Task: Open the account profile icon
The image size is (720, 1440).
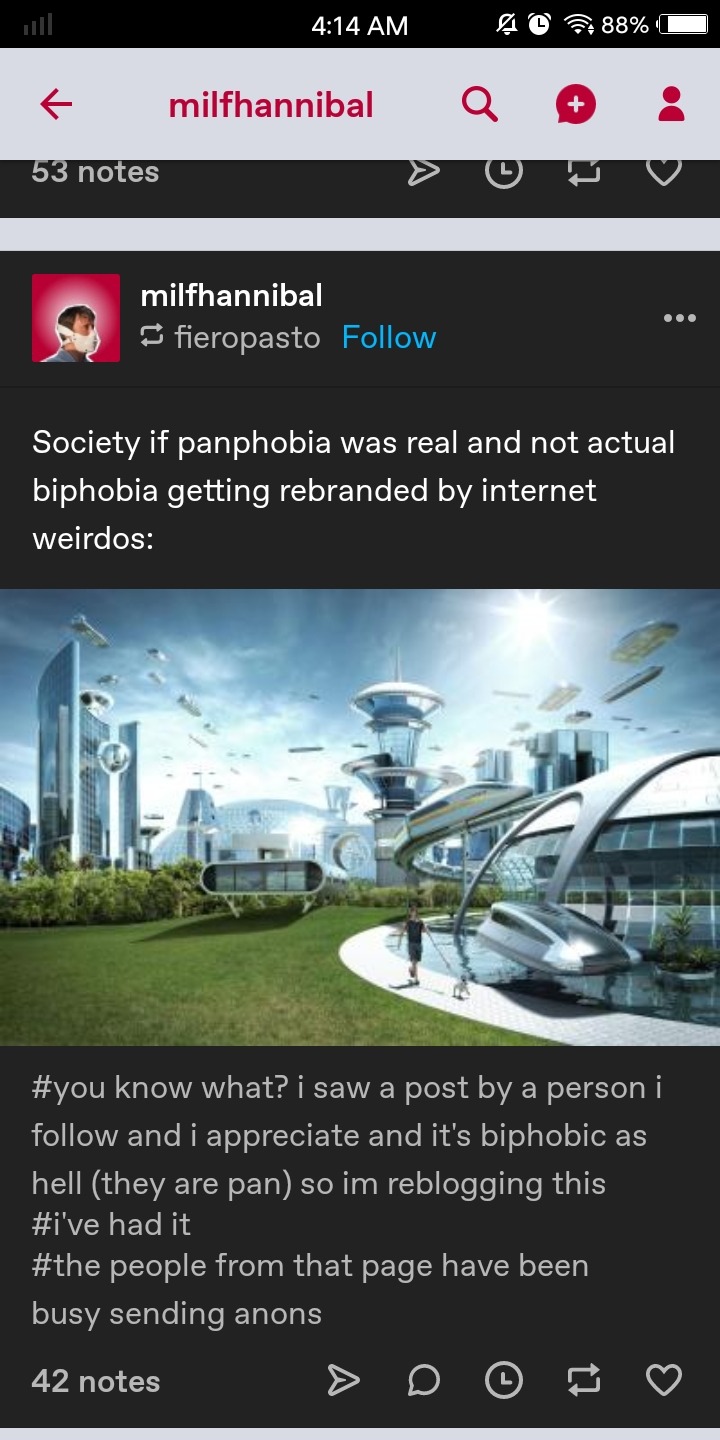Action: [x=671, y=104]
